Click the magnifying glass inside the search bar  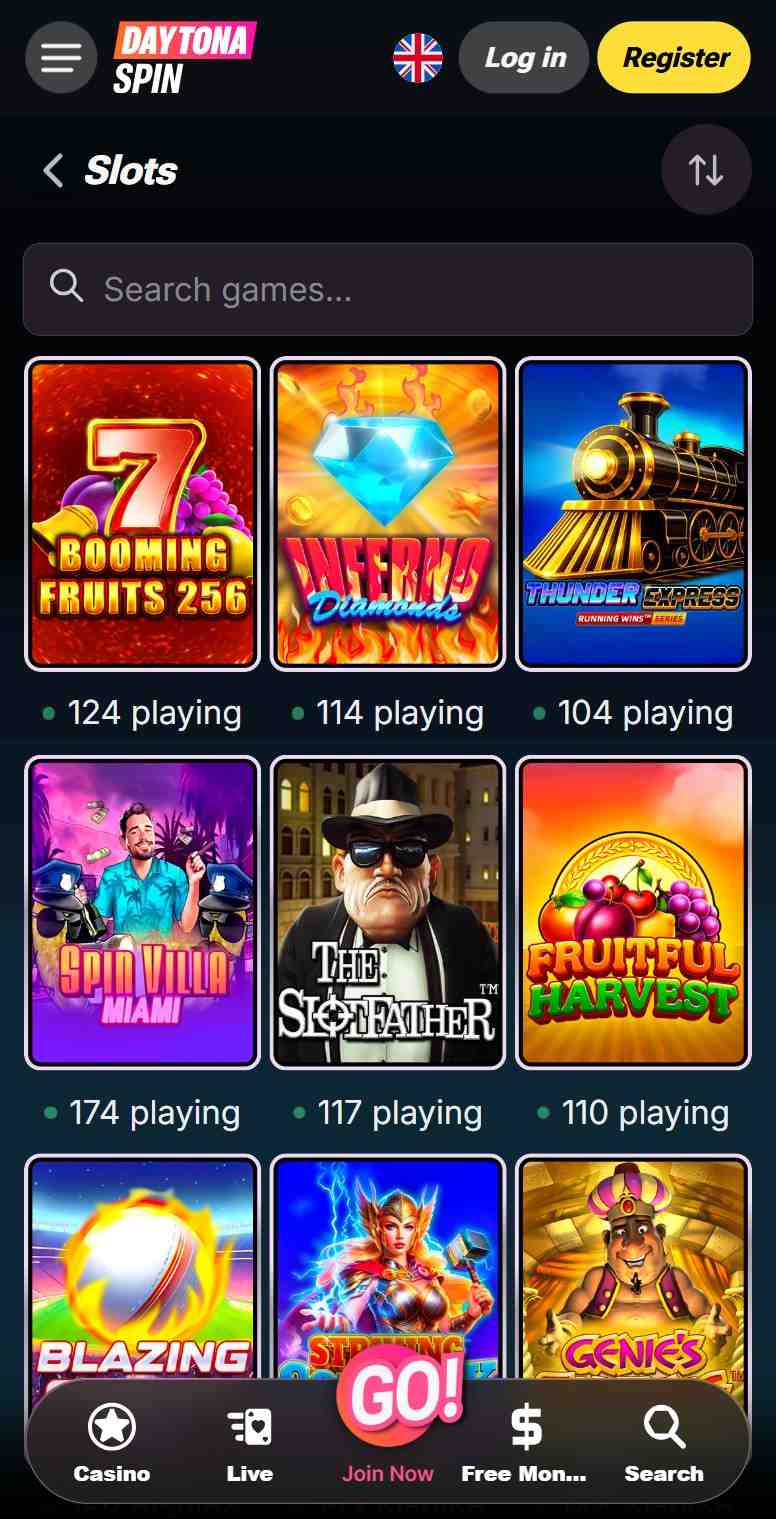tap(67, 288)
